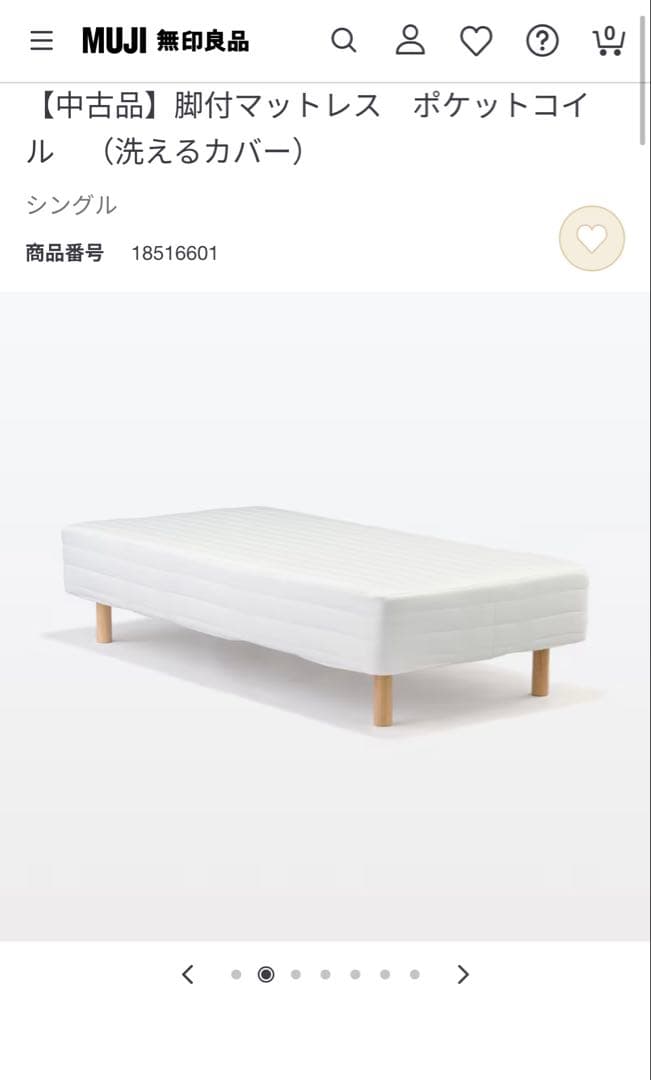The image size is (651, 1080).
Task: Open the account profile icon
Action: coord(410,40)
